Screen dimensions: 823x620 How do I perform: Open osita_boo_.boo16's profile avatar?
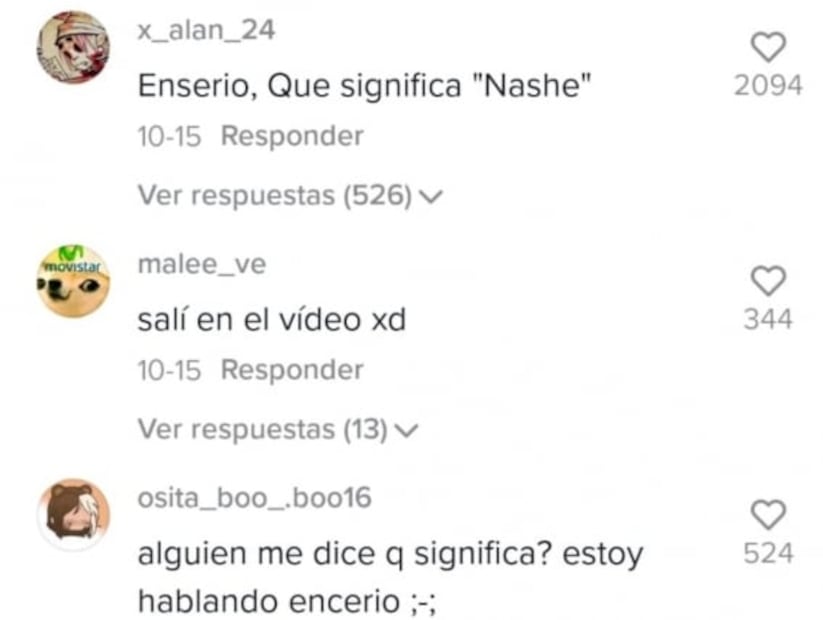tap(73, 514)
